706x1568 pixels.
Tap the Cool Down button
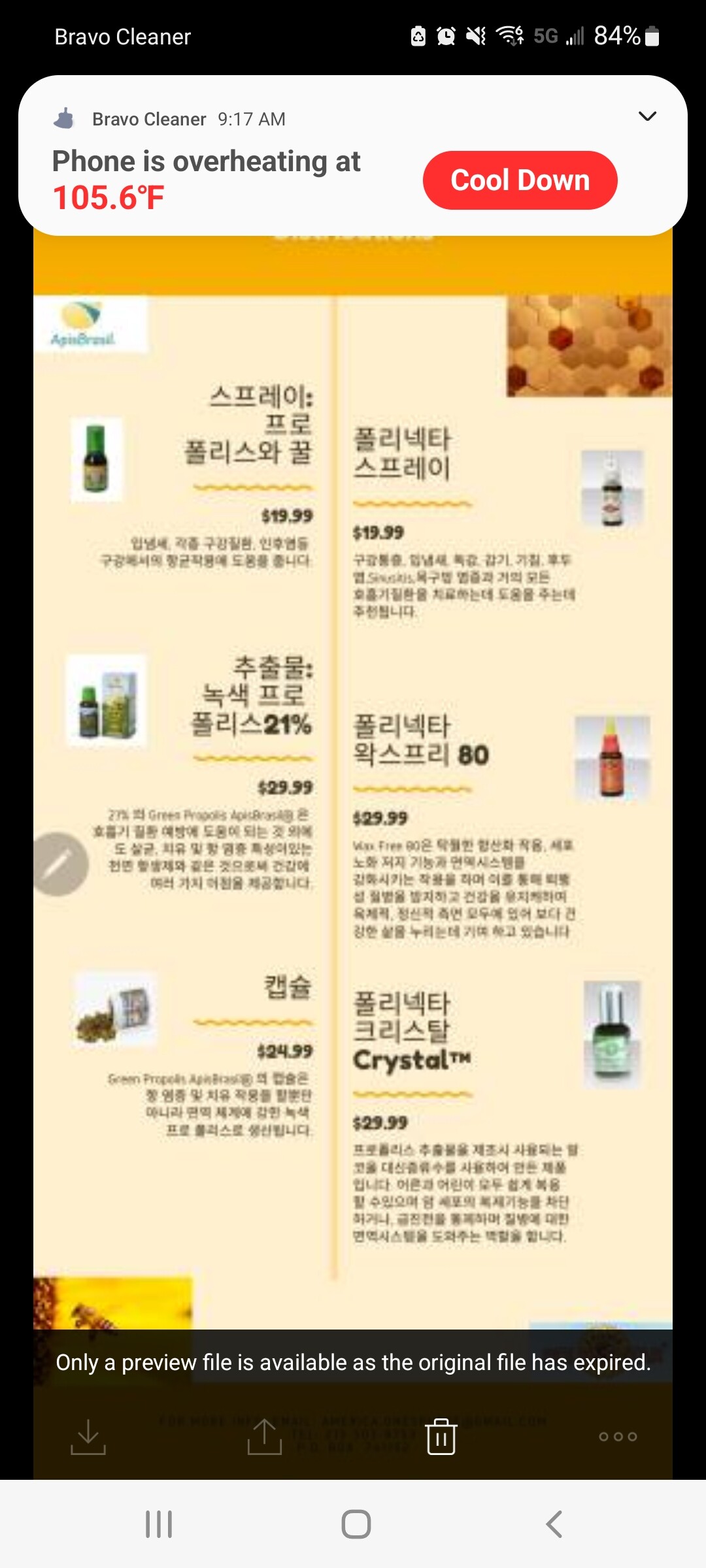pos(520,180)
